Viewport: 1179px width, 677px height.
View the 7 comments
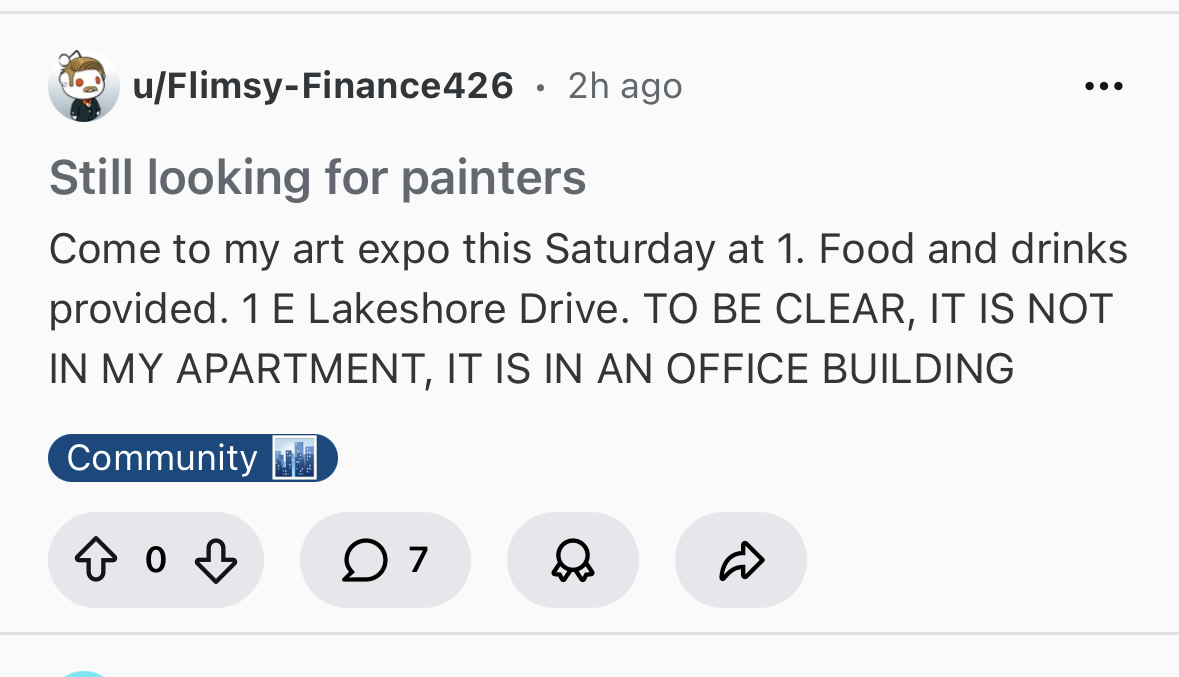coord(385,561)
